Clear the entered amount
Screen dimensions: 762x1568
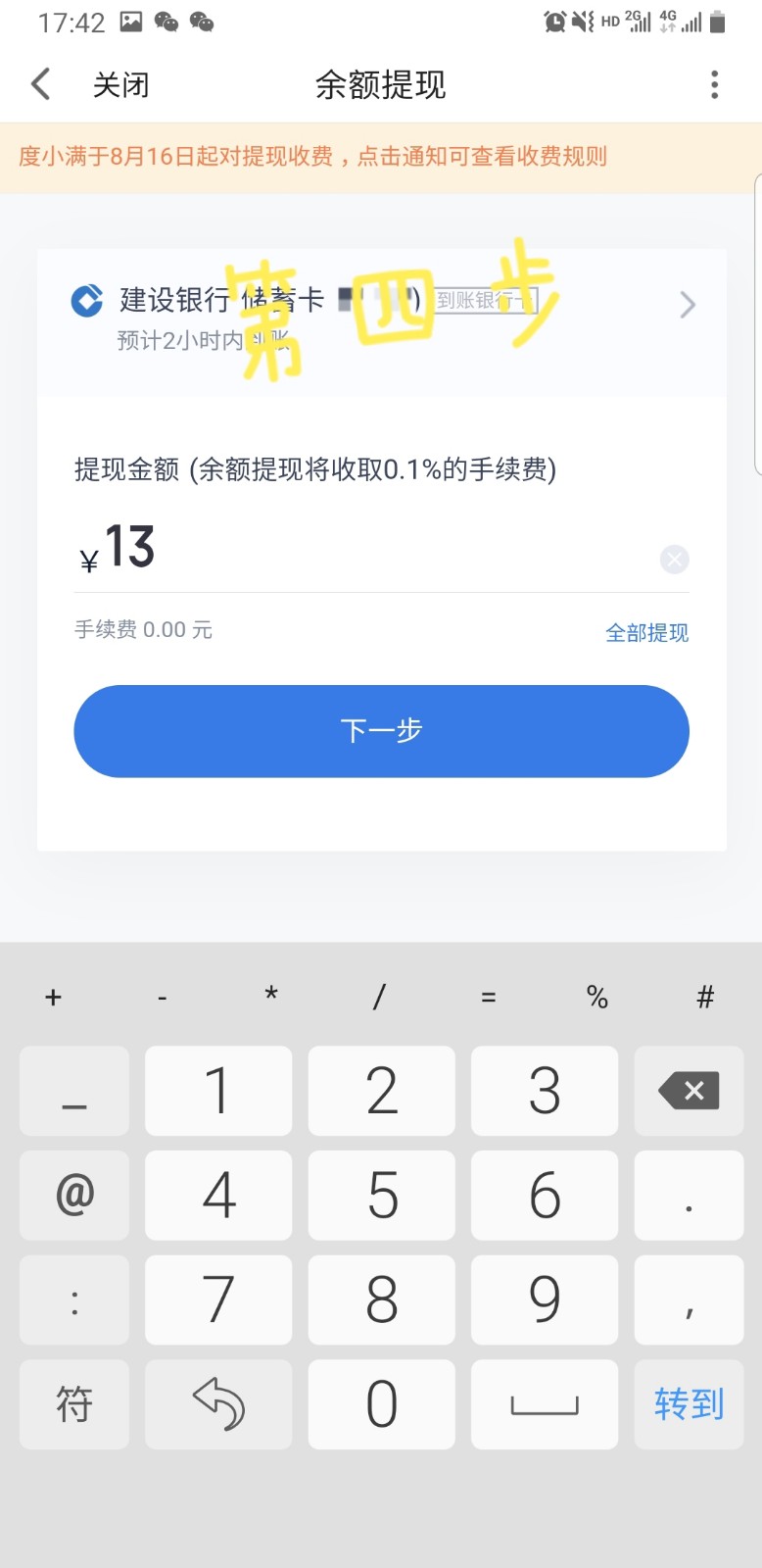(674, 560)
